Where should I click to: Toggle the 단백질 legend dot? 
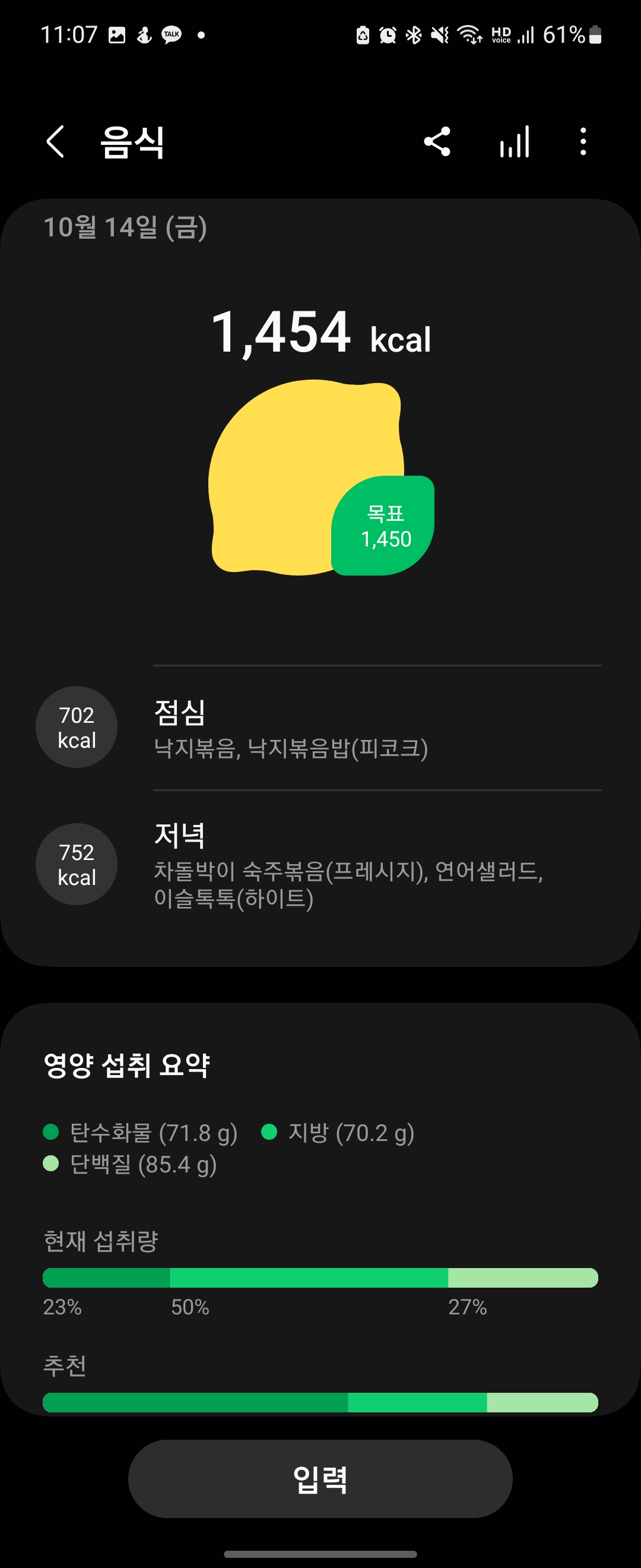(x=50, y=1166)
